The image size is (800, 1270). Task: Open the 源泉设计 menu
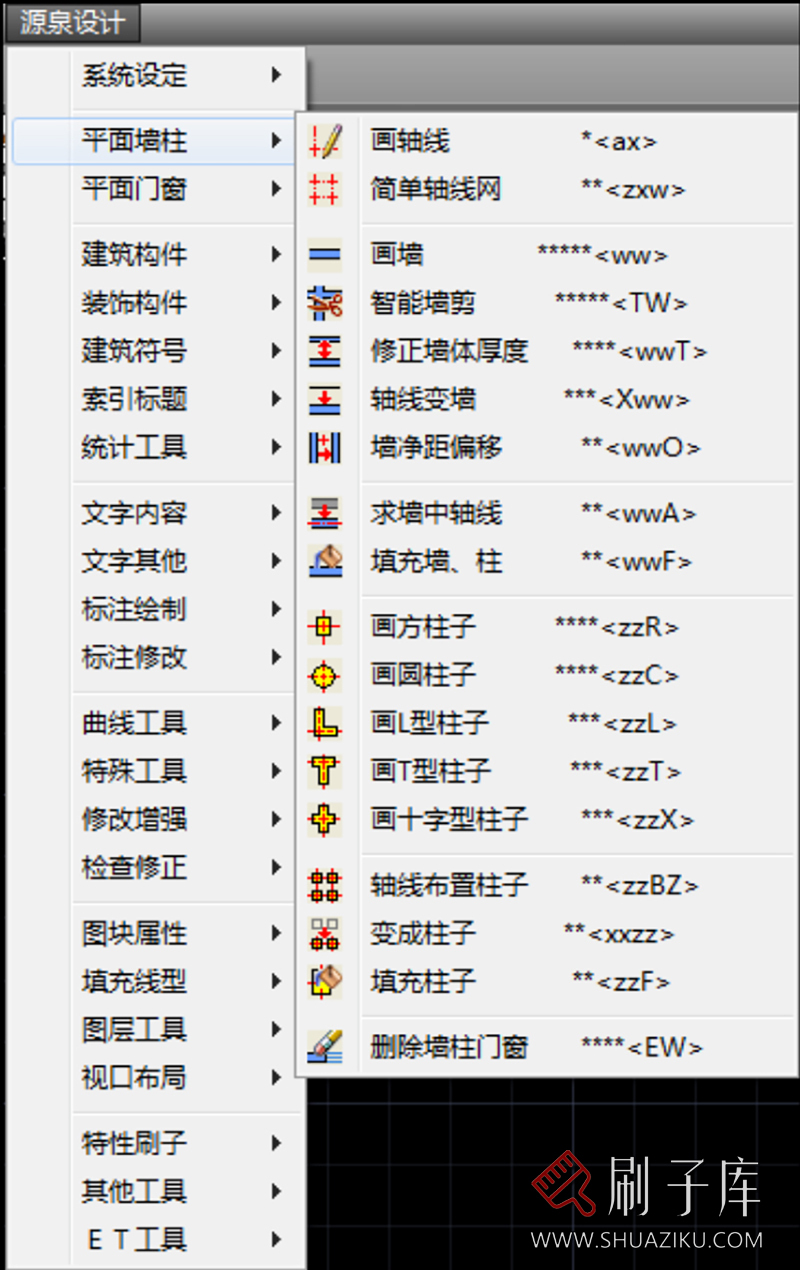point(70,22)
